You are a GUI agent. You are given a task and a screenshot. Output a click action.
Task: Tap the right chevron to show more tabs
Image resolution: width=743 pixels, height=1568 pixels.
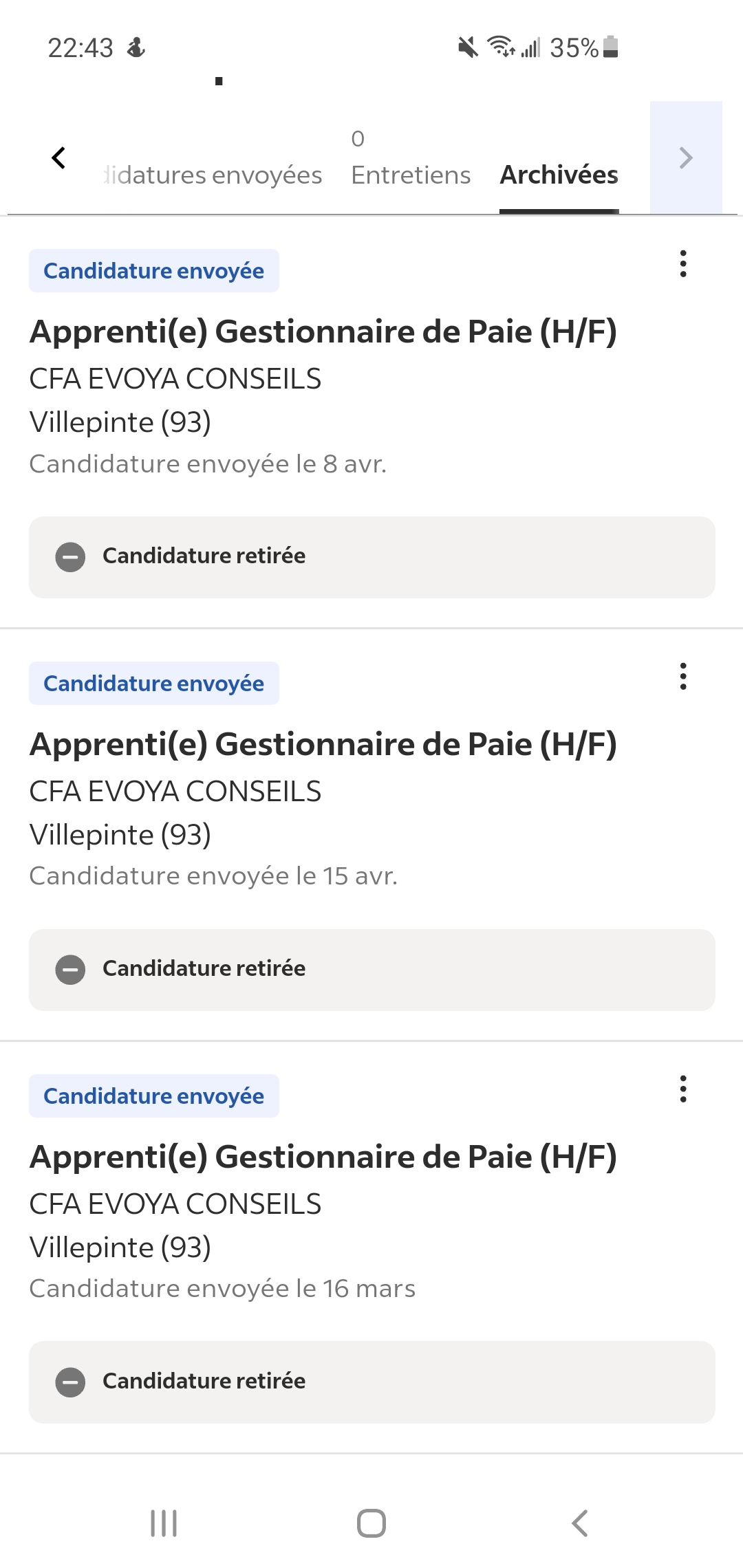pos(685,158)
